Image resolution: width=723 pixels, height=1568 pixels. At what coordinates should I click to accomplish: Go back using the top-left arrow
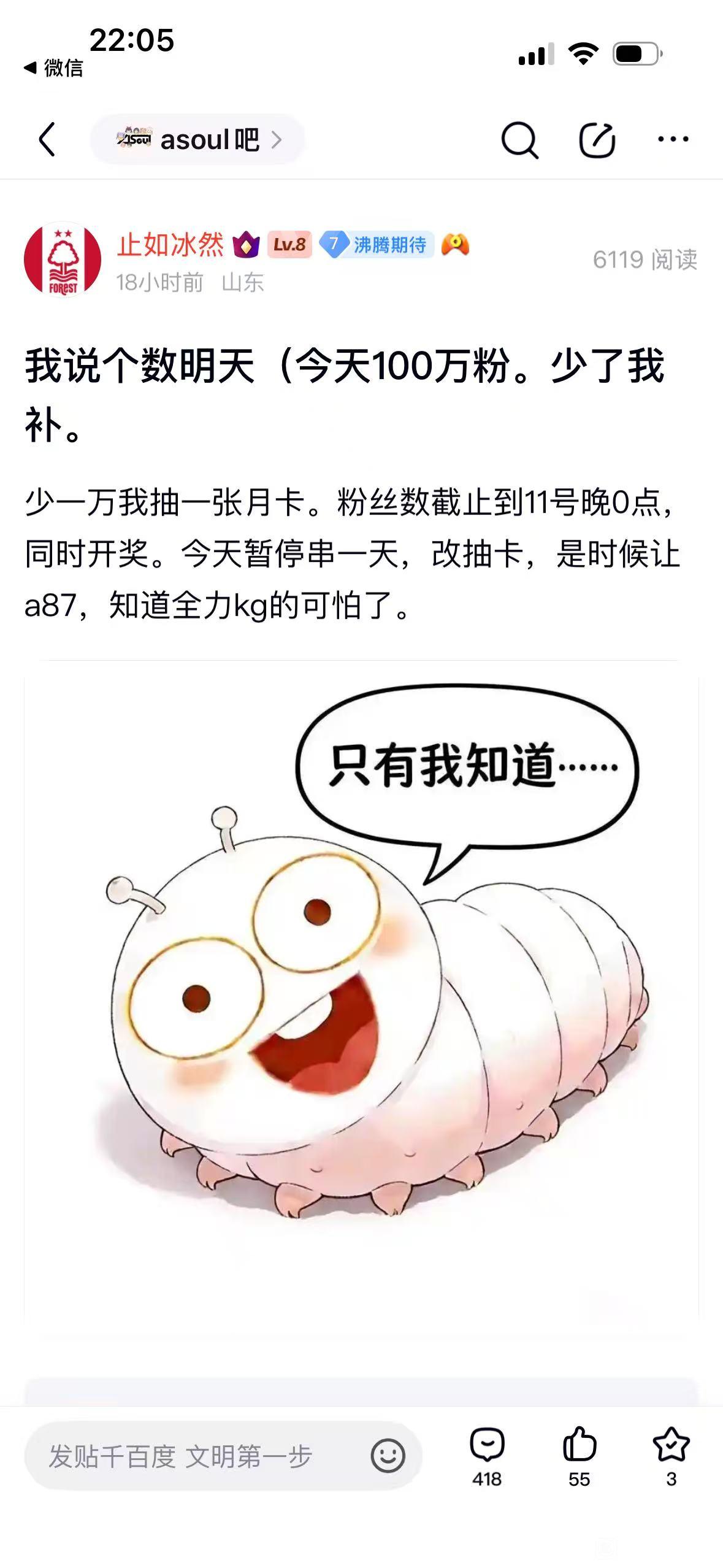(x=47, y=139)
